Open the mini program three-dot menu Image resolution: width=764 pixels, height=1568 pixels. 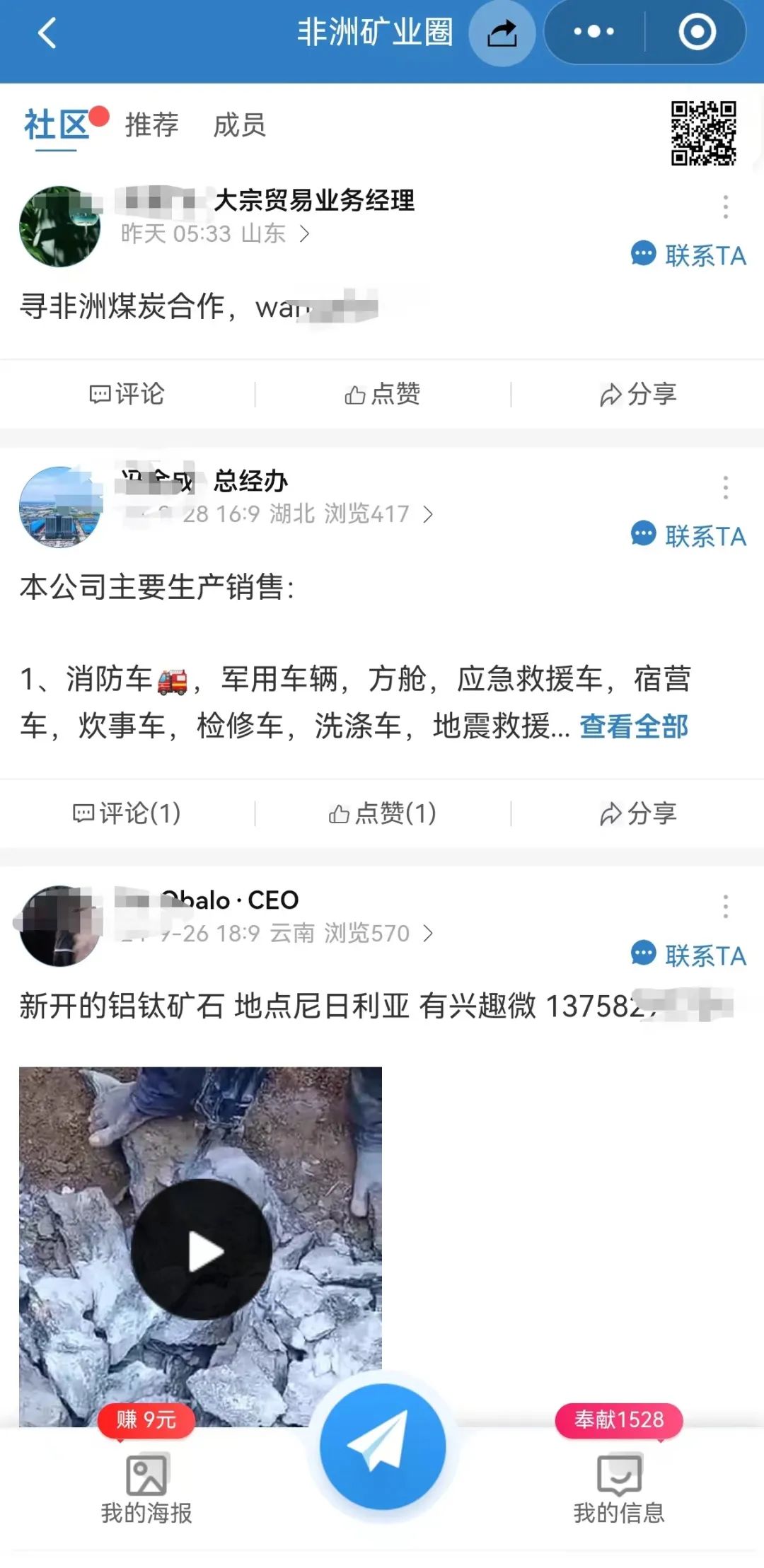click(x=594, y=32)
